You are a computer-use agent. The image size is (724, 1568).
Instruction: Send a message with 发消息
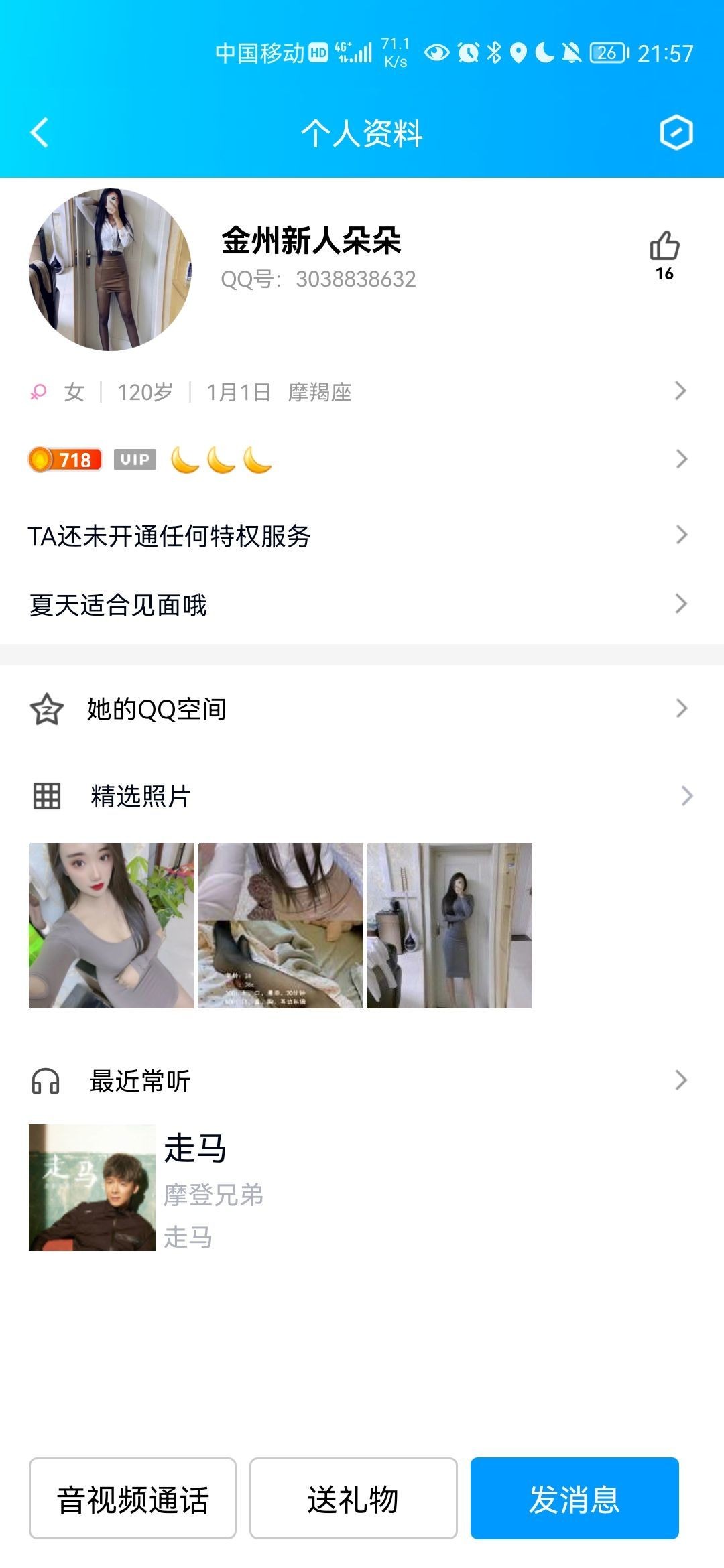575,1498
